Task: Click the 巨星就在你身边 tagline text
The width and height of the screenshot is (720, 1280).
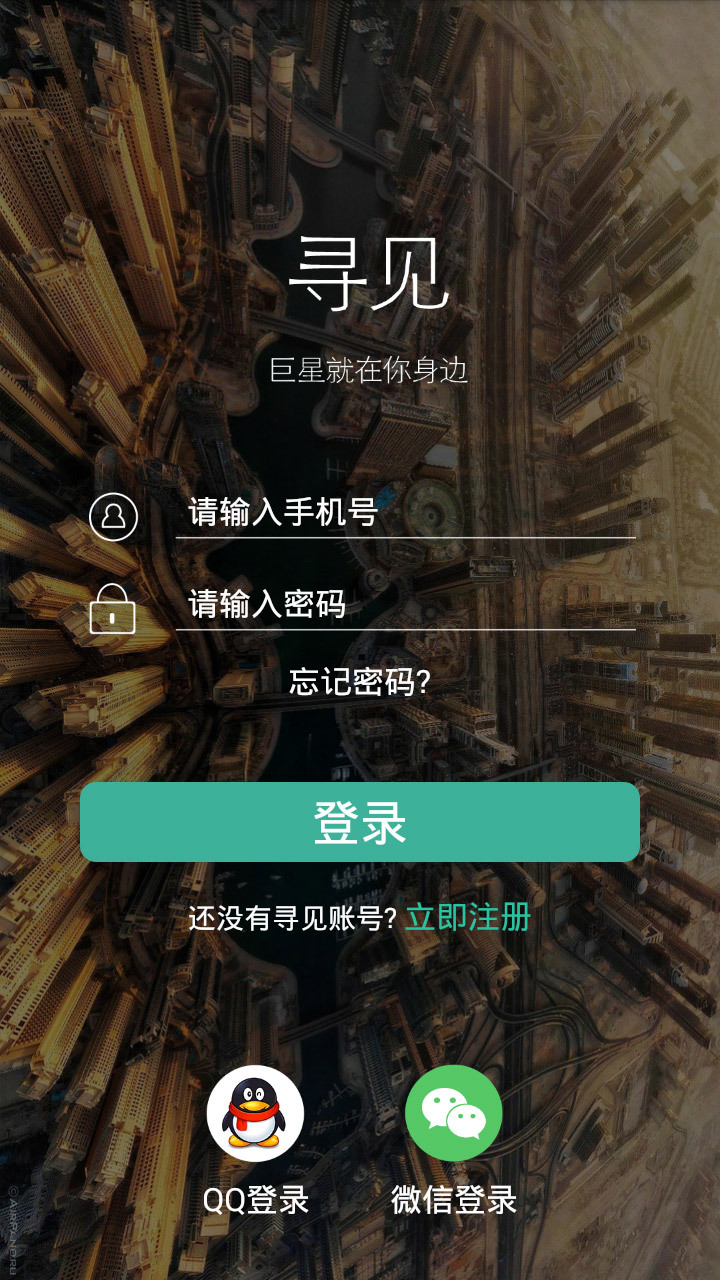Action: tap(372, 368)
